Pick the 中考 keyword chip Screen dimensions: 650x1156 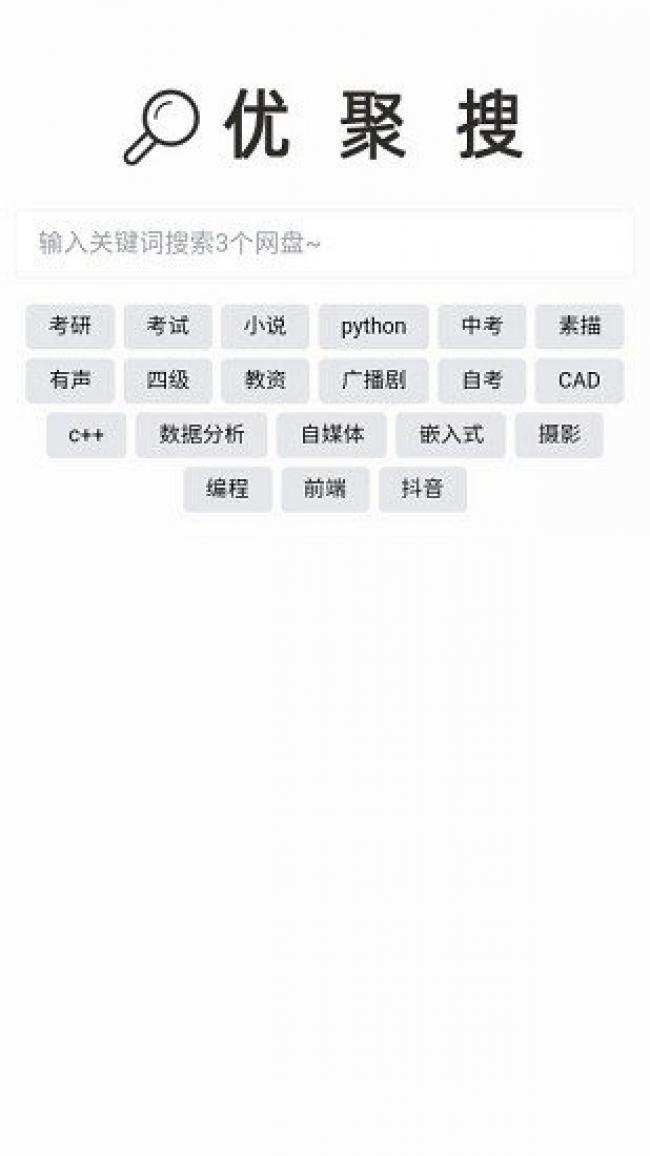point(481,326)
